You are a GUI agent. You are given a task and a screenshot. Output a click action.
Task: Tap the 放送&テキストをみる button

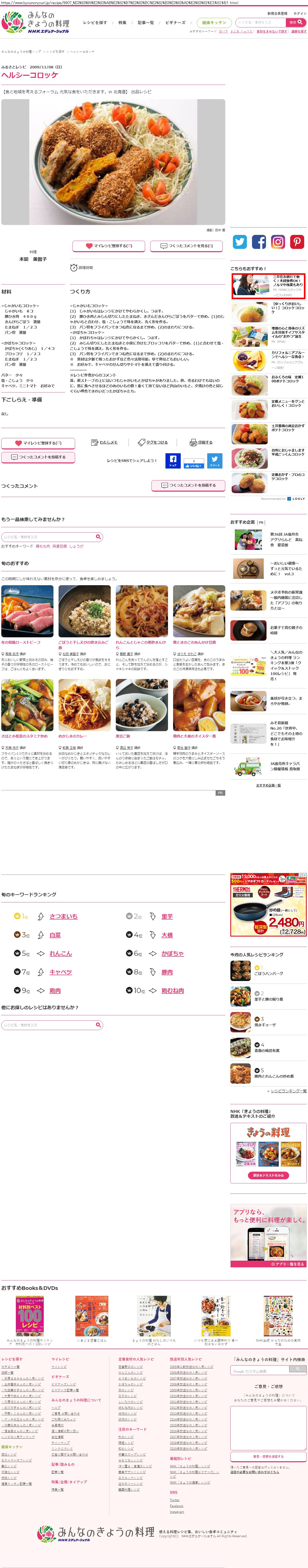[268, 1175]
